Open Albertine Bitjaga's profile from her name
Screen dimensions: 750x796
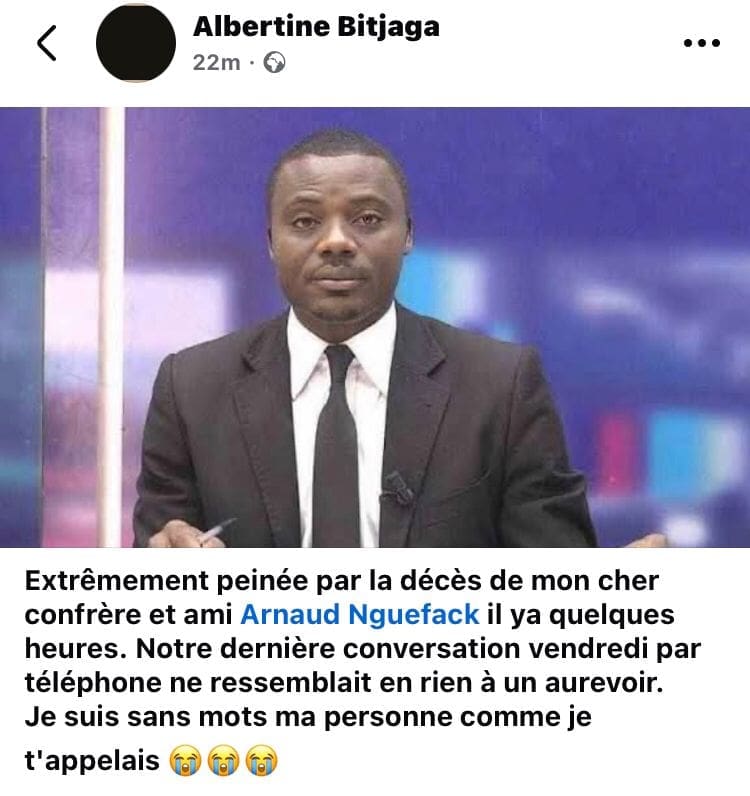(x=316, y=27)
